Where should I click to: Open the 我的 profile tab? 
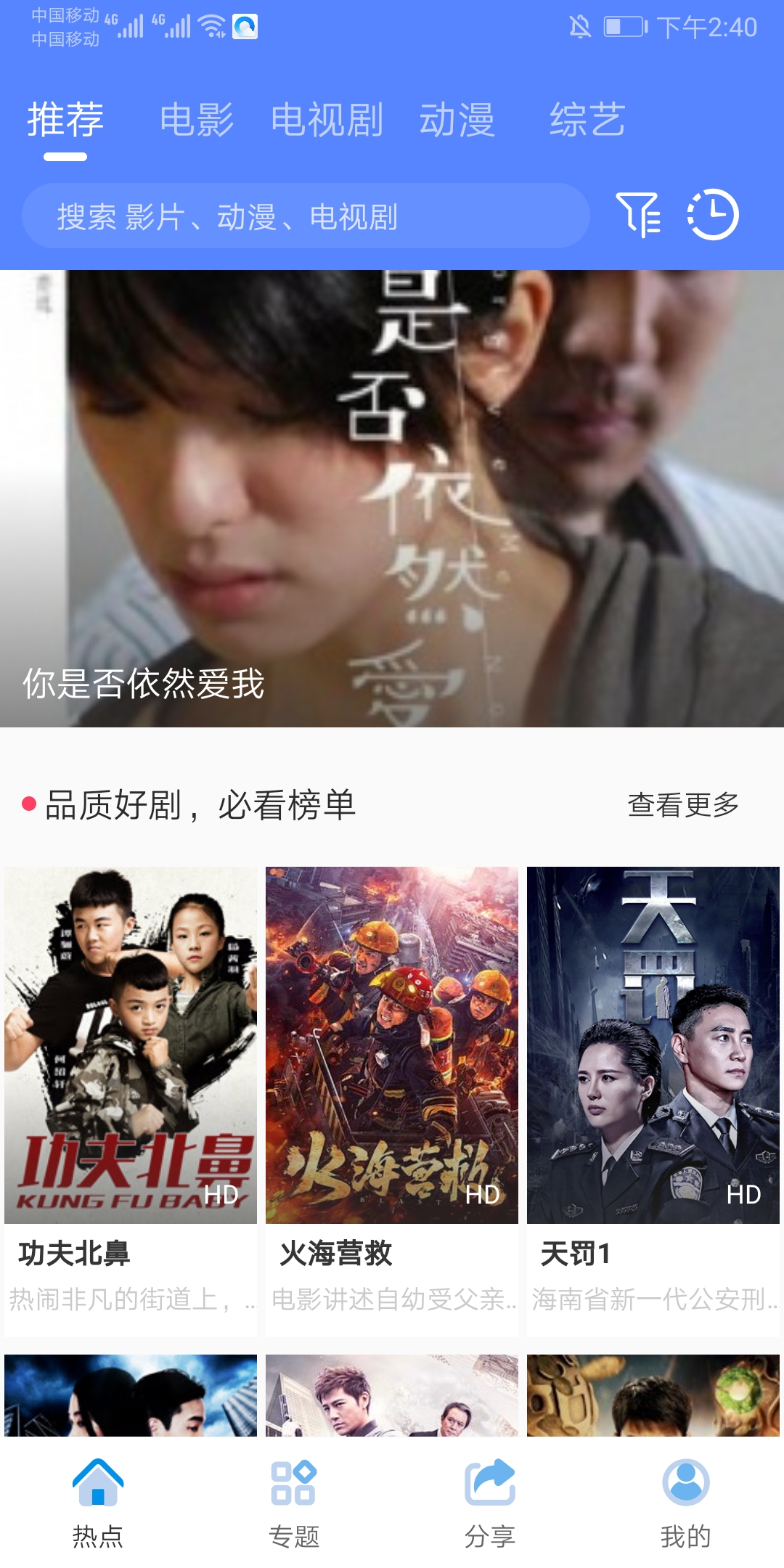point(686,1503)
